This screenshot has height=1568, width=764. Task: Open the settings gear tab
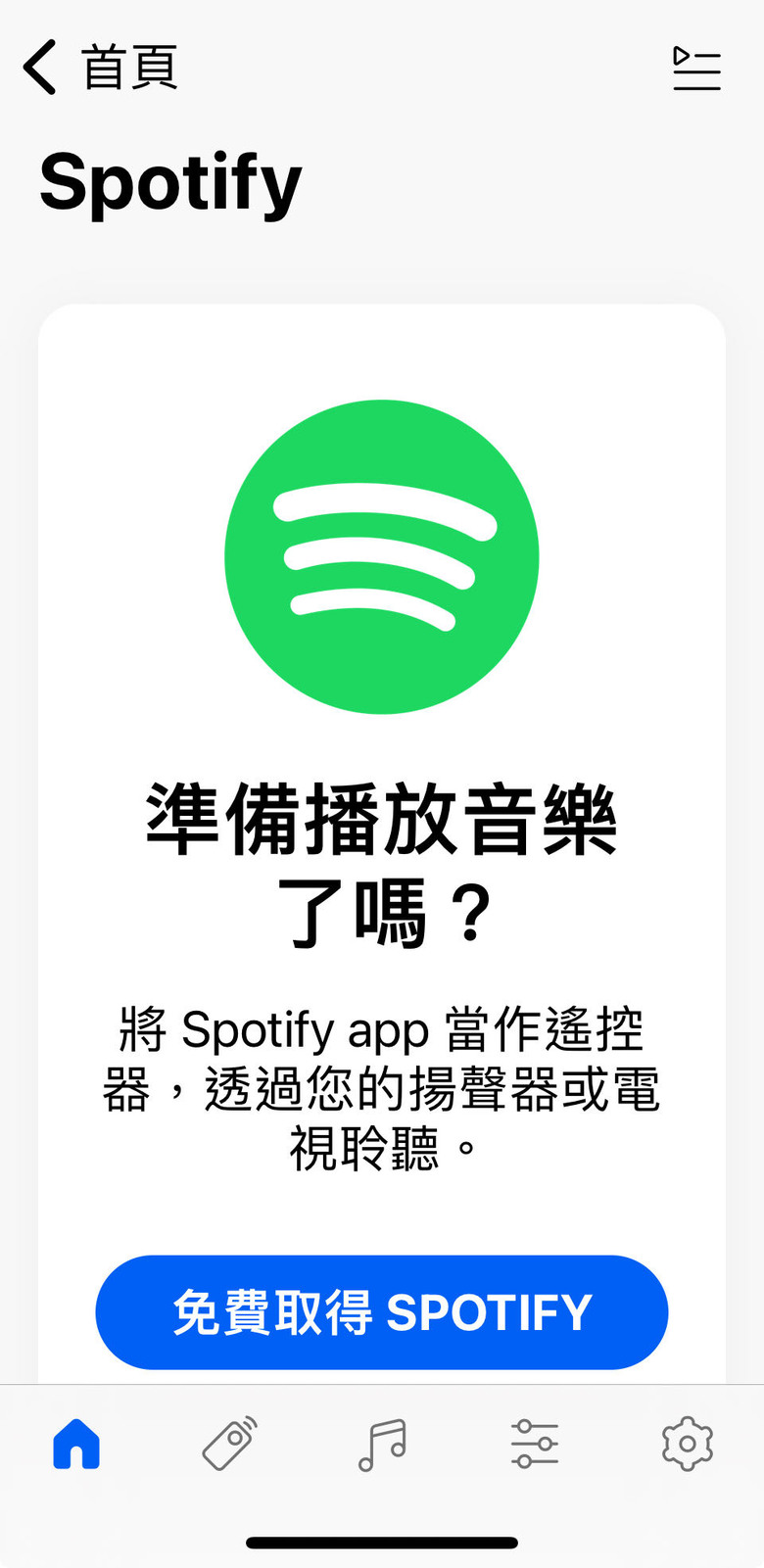click(688, 1444)
